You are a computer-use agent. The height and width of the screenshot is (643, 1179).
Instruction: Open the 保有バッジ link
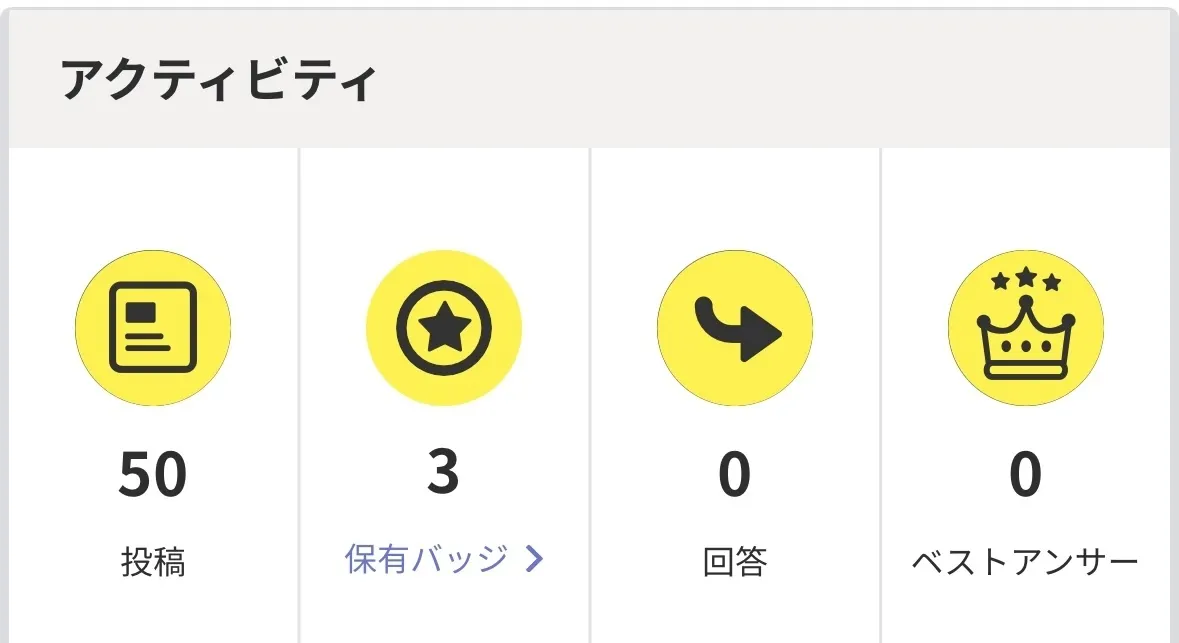443,559
